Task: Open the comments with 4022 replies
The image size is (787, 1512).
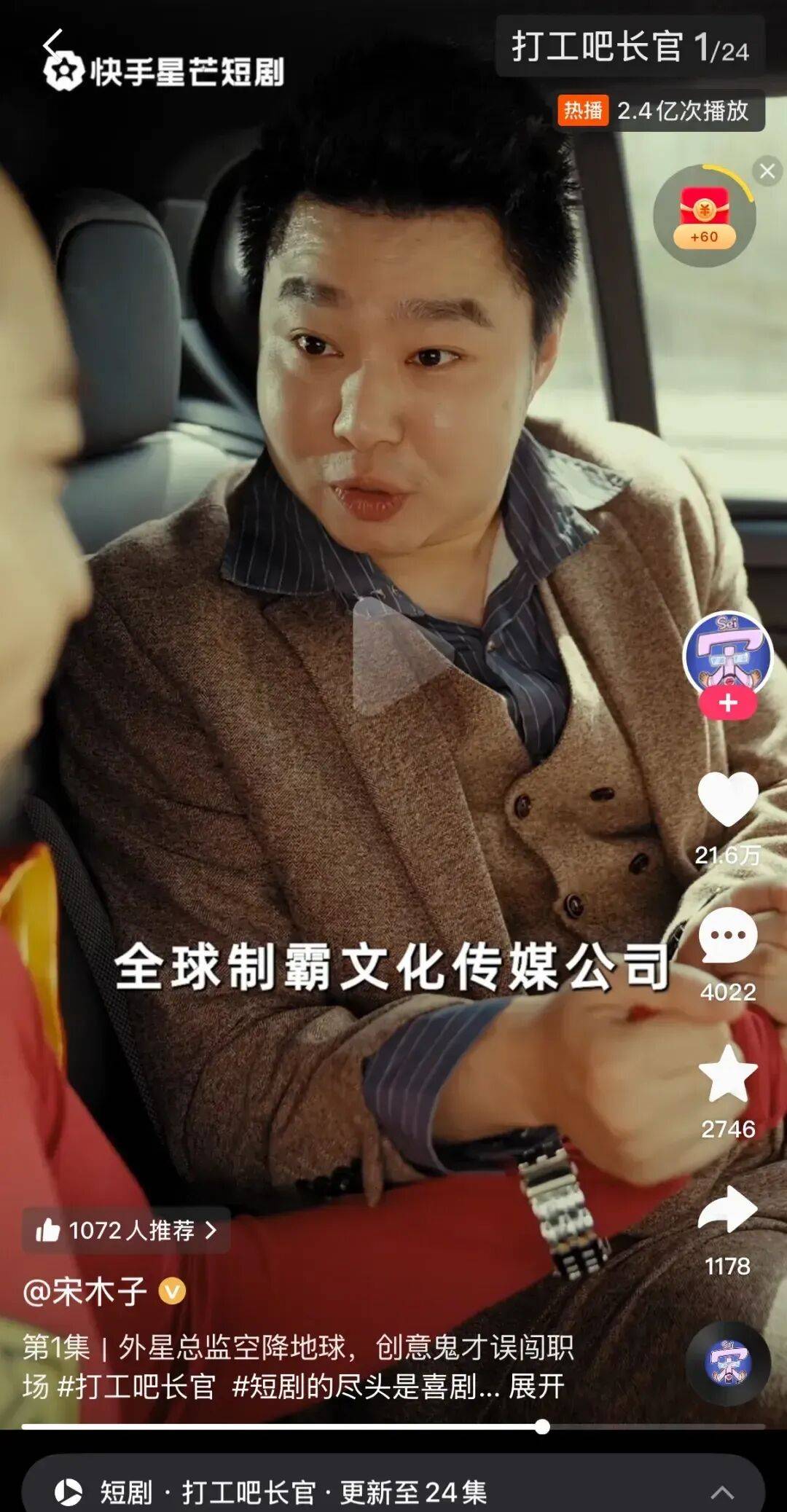Action: coord(727,937)
